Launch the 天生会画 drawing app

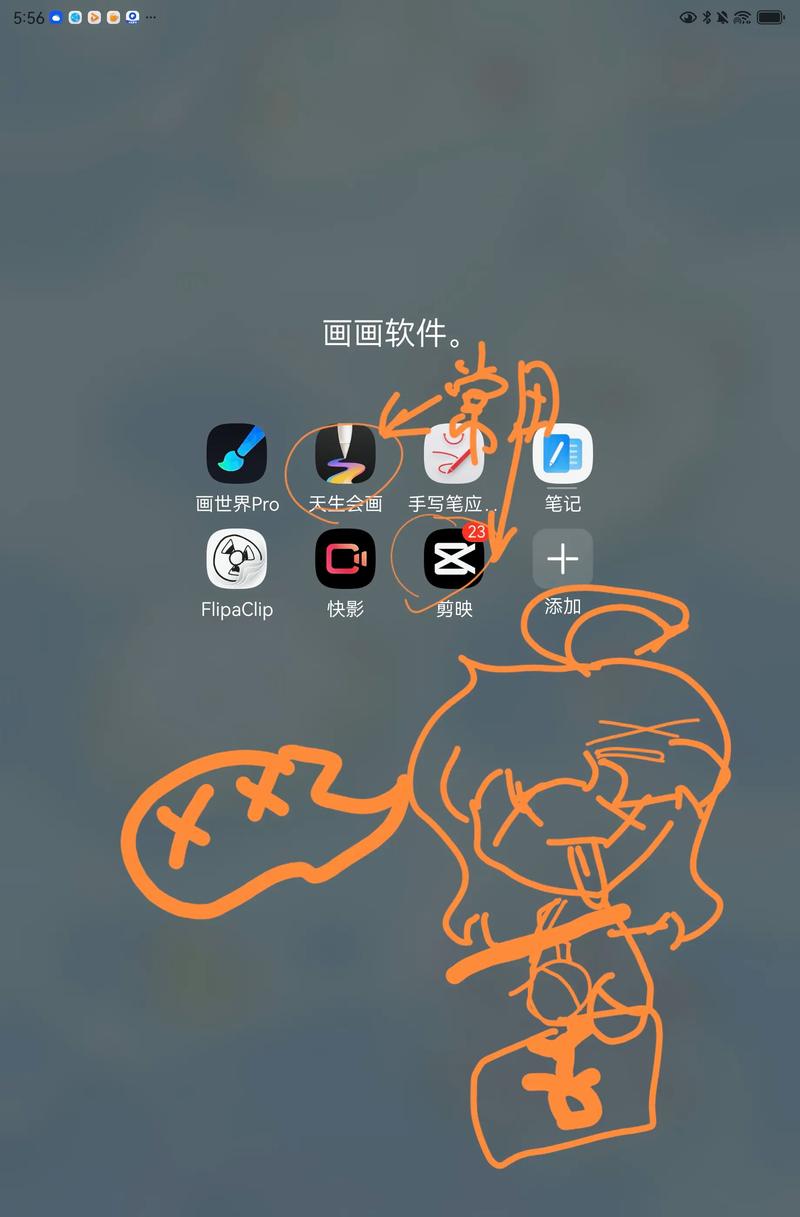point(345,454)
